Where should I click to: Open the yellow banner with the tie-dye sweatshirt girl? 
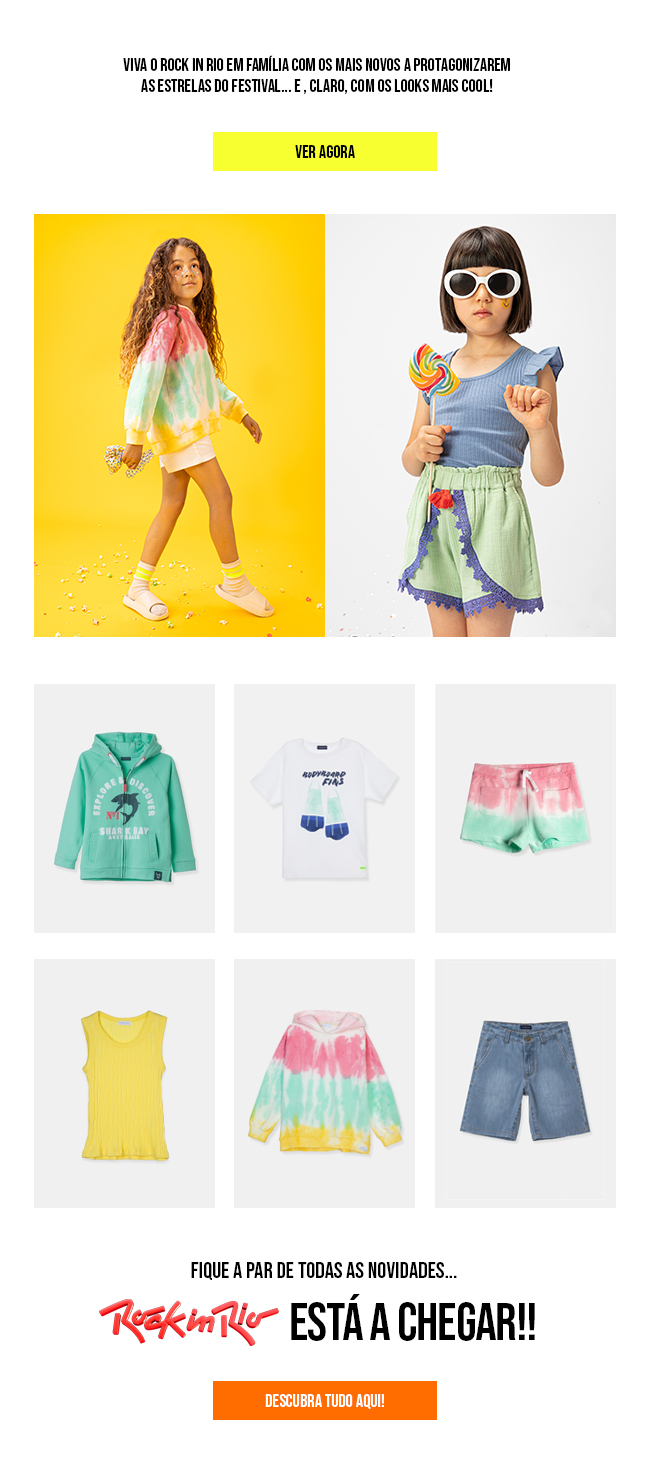179,425
